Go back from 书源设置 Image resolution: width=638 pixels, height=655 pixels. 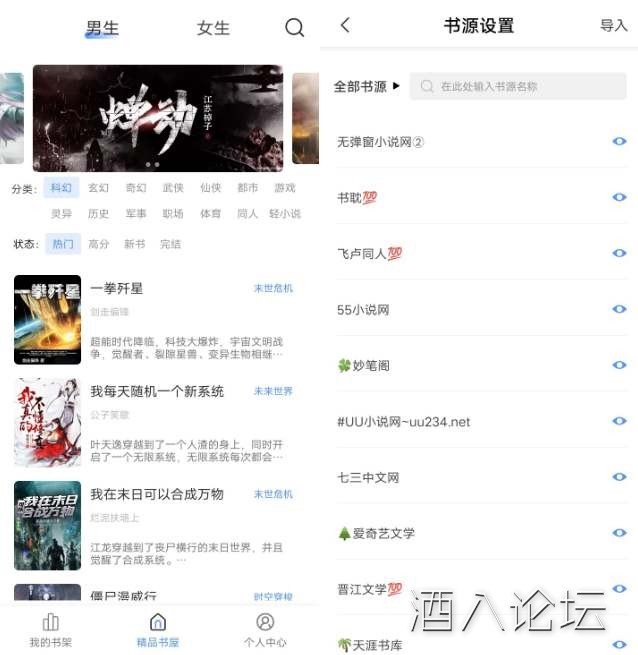(345, 26)
